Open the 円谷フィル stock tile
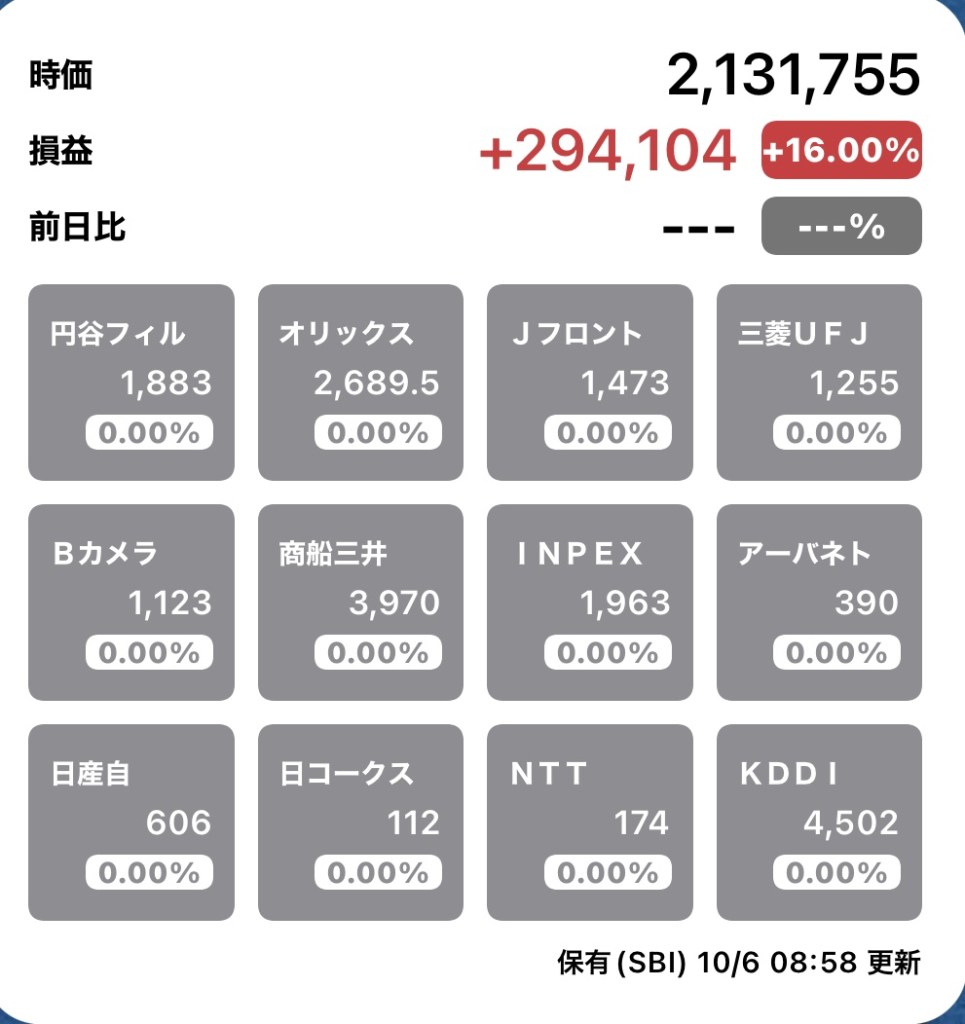The width and height of the screenshot is (965, 1024). point(131,383)
